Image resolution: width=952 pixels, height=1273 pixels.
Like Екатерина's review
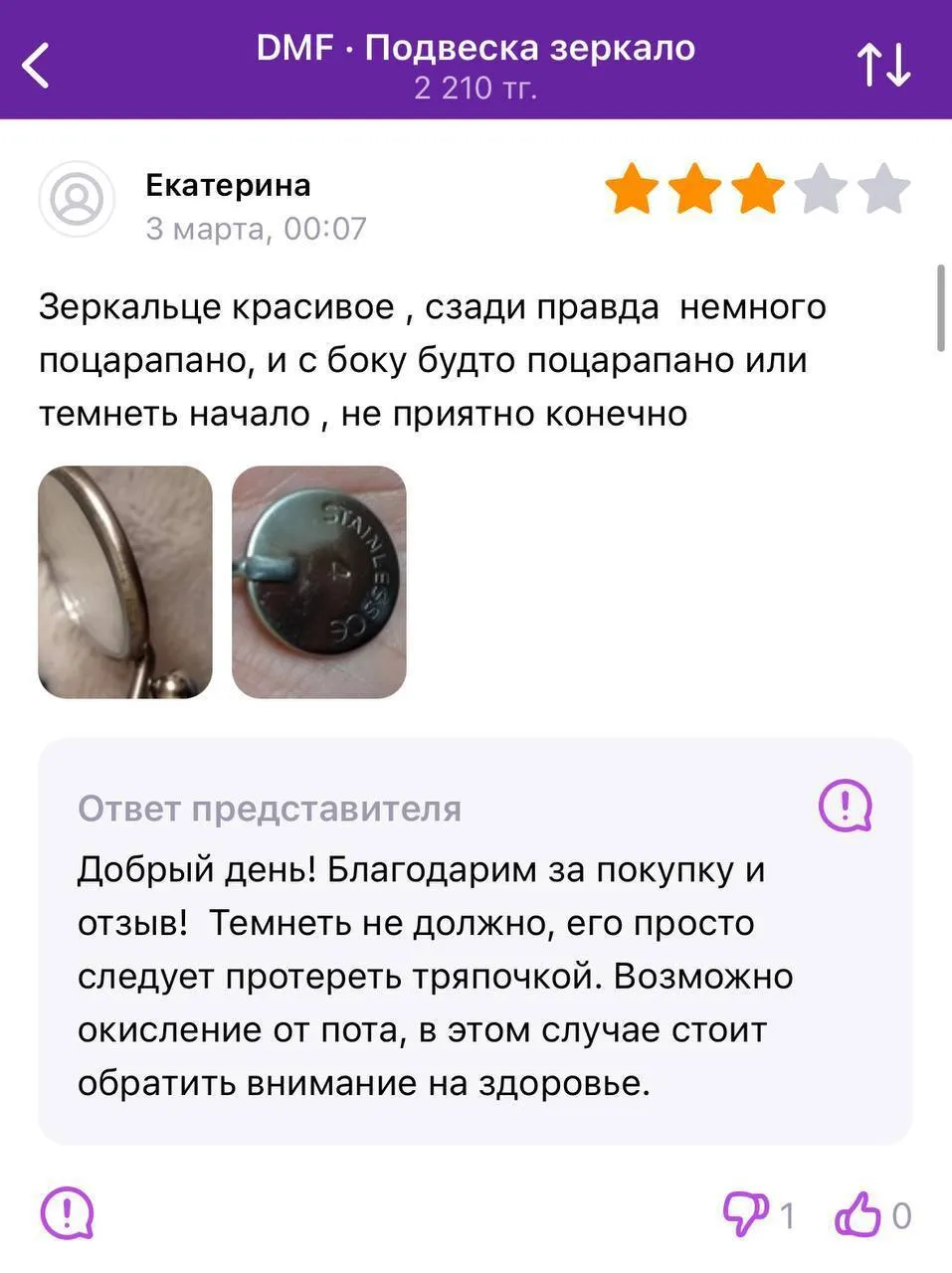(x=857, y=1214)
